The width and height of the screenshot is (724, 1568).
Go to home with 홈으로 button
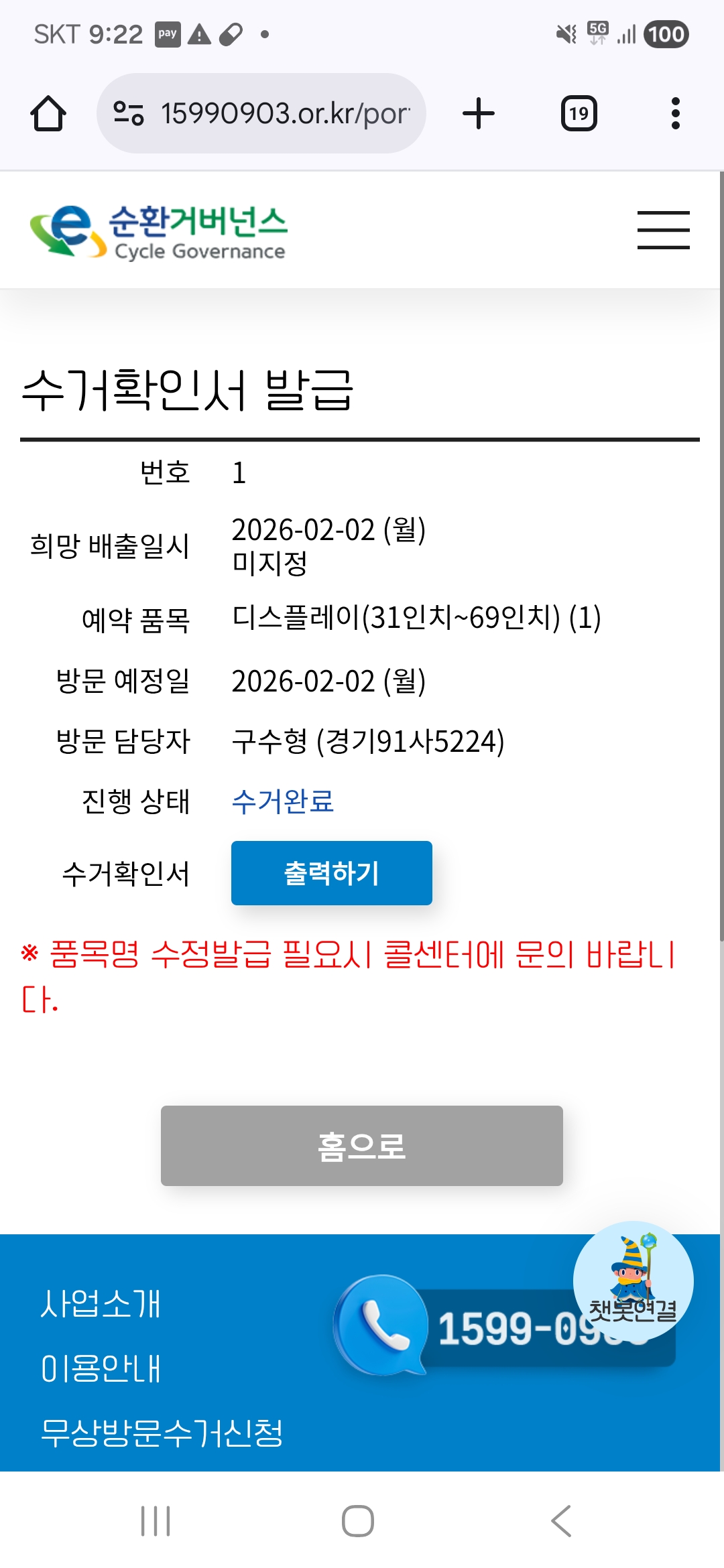pos(361,1145)
